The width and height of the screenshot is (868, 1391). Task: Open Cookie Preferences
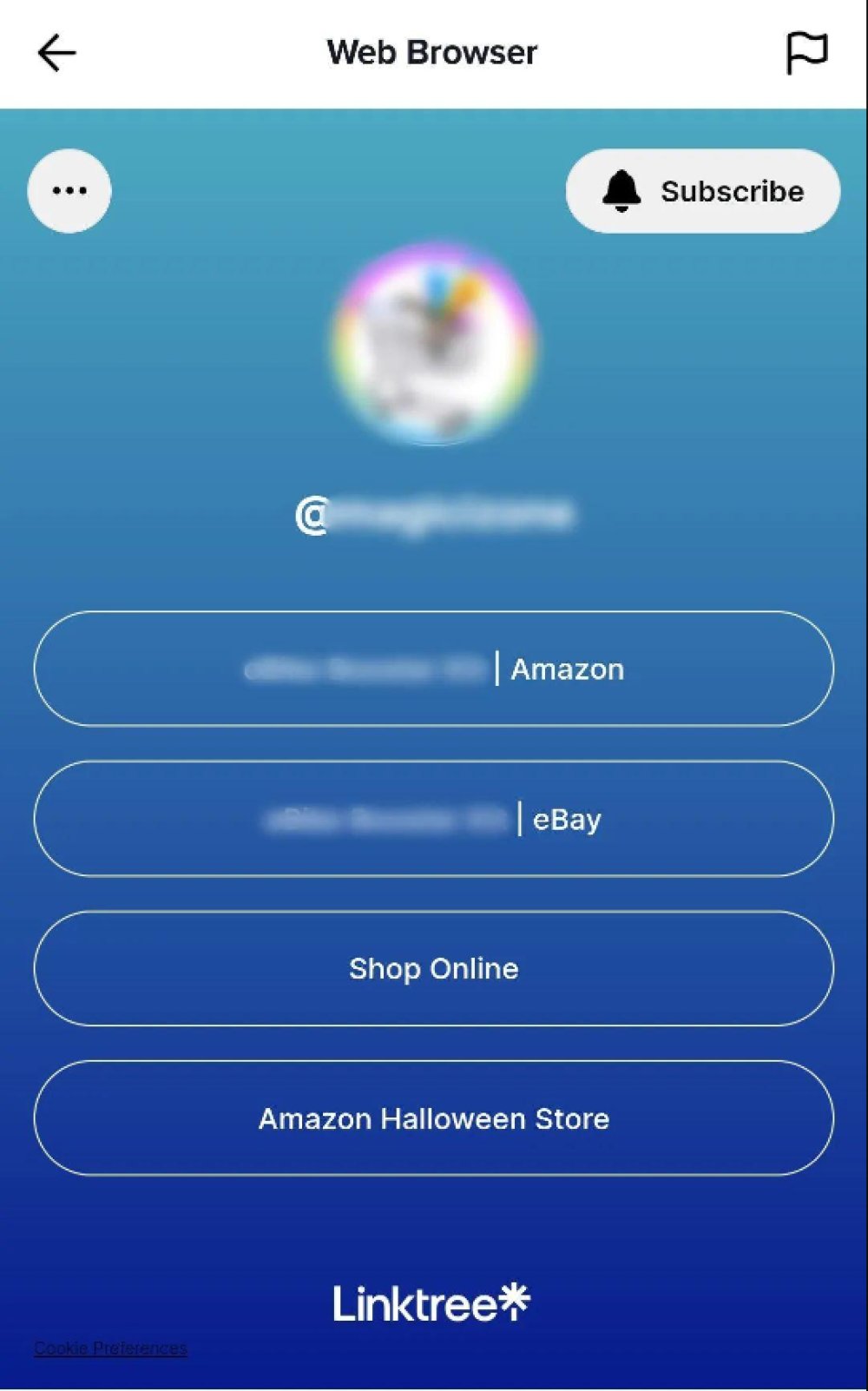(110, 1348)
